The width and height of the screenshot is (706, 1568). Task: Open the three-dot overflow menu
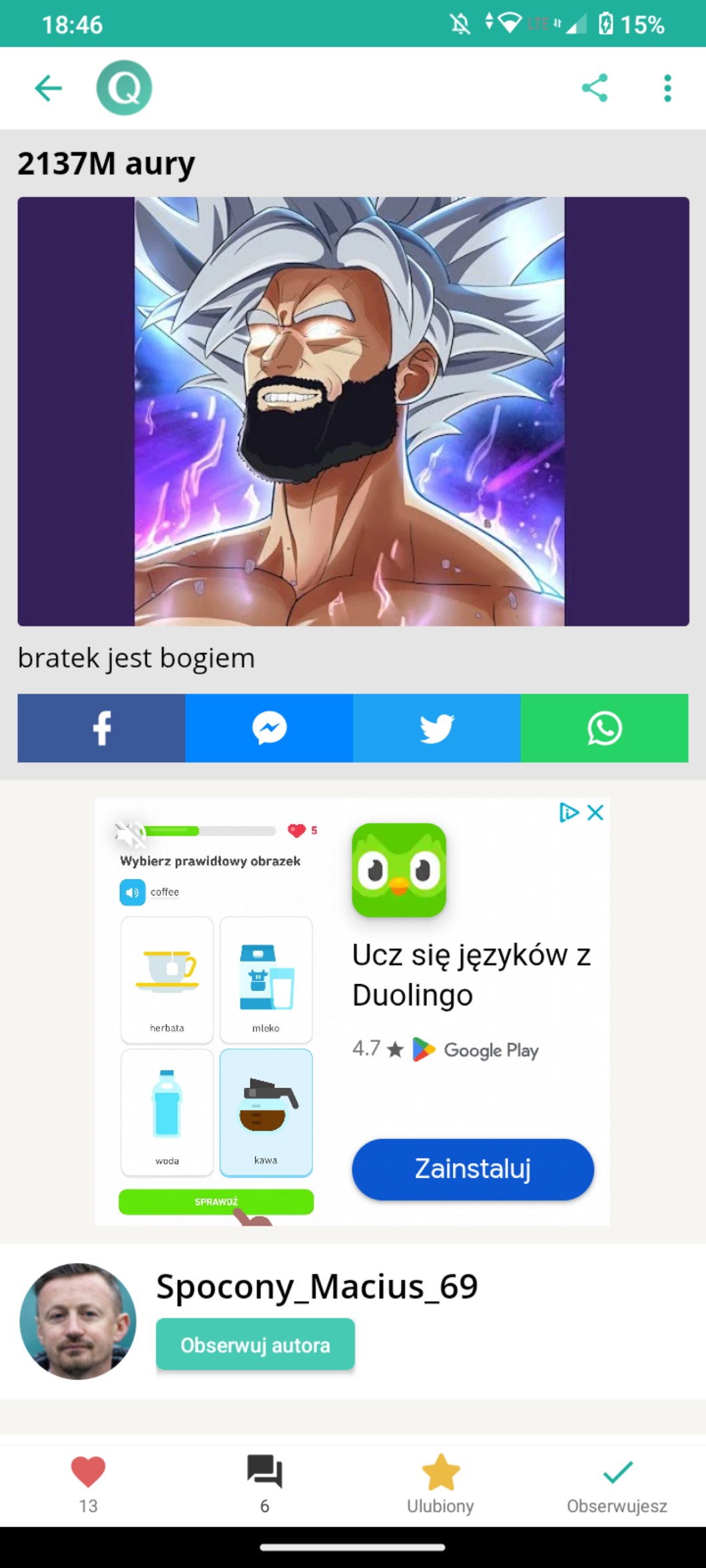667,88
